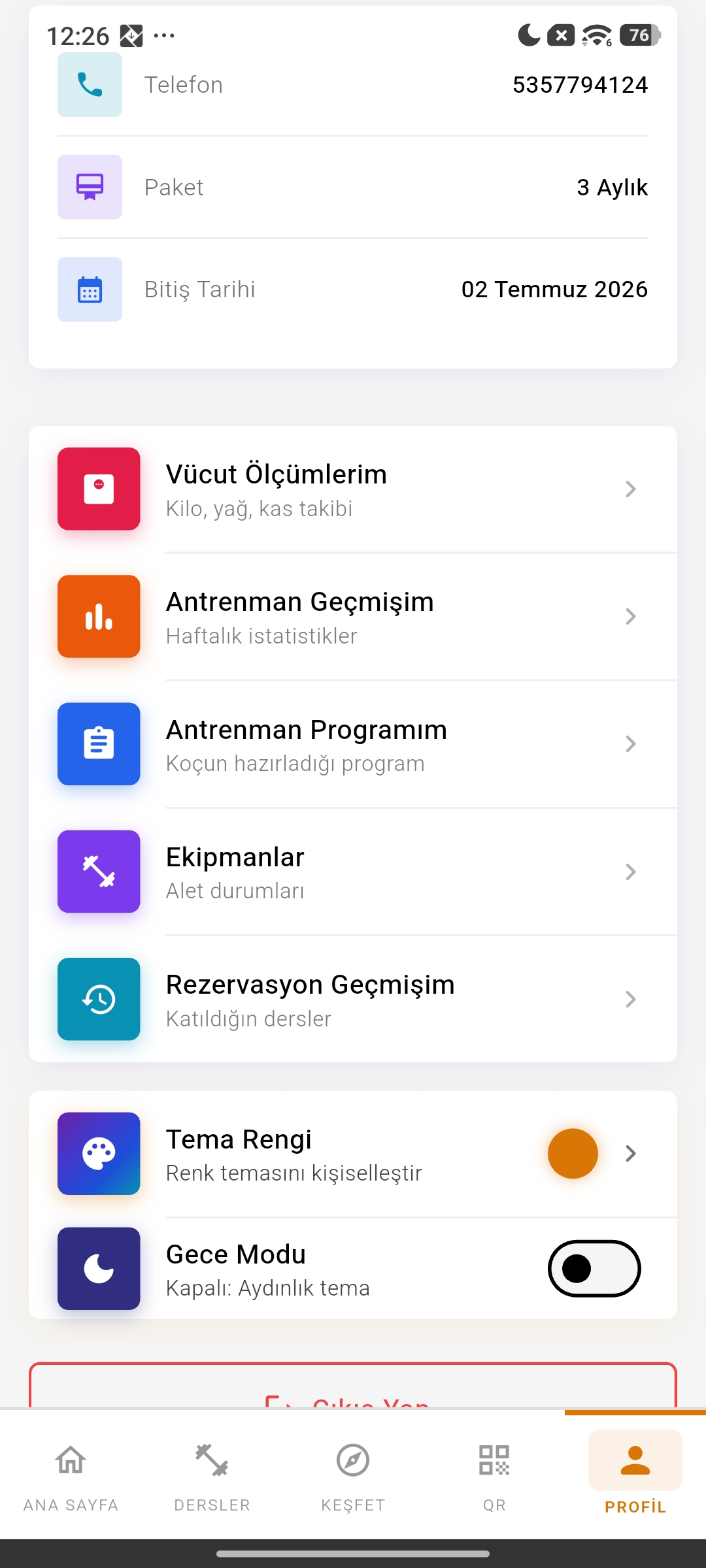Open the QR scanner tab
The width and height of the screenshot is (706, 1568).
point(494,1477)
